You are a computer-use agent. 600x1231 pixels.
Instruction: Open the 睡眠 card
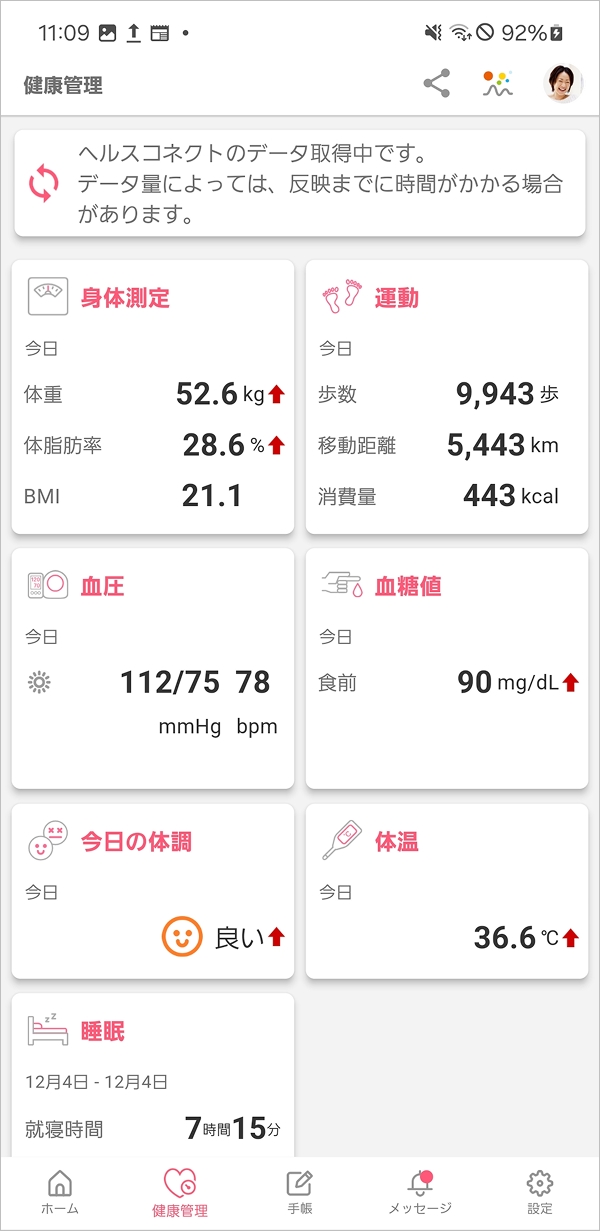(x=153, y=1075)
